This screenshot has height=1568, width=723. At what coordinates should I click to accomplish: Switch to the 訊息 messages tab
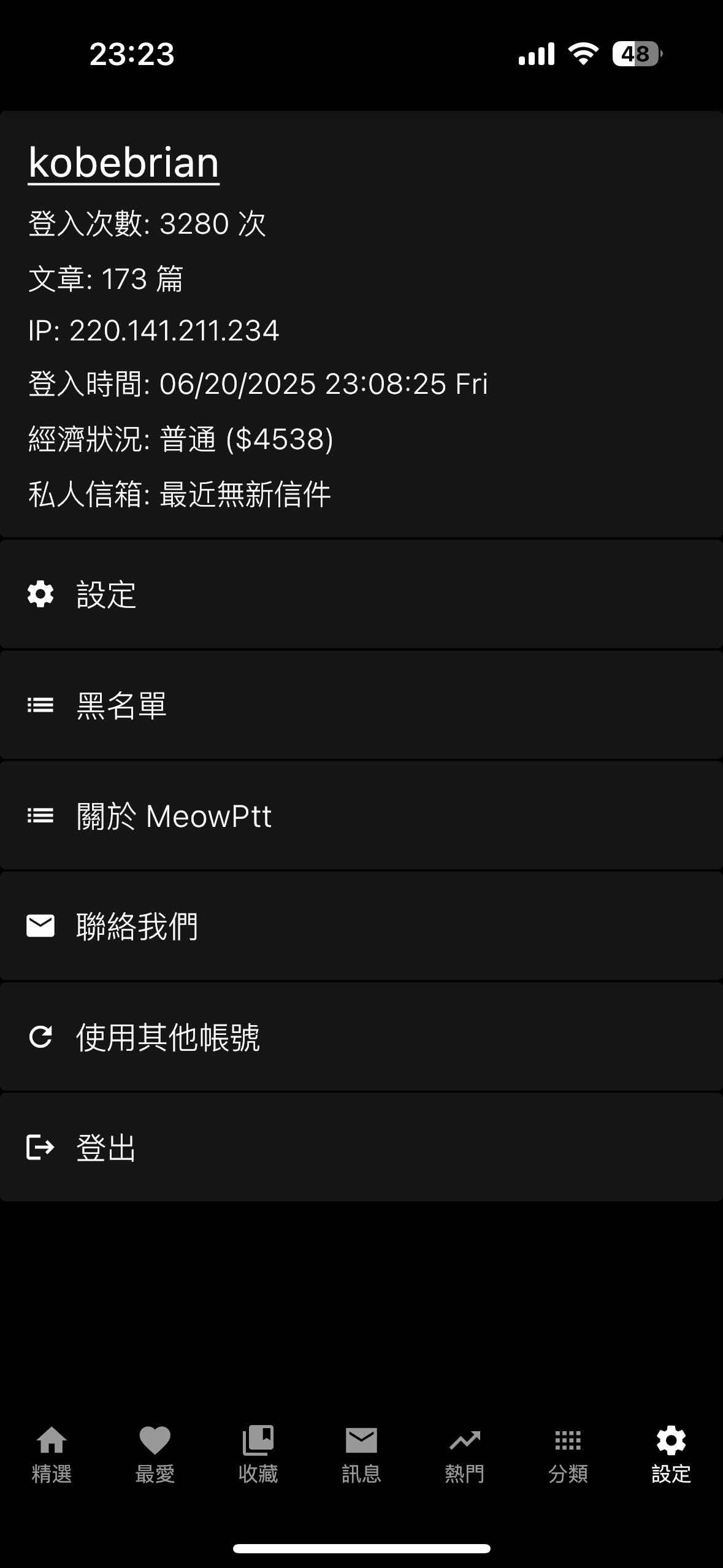pyautogui.click(x=361, y=1454)
